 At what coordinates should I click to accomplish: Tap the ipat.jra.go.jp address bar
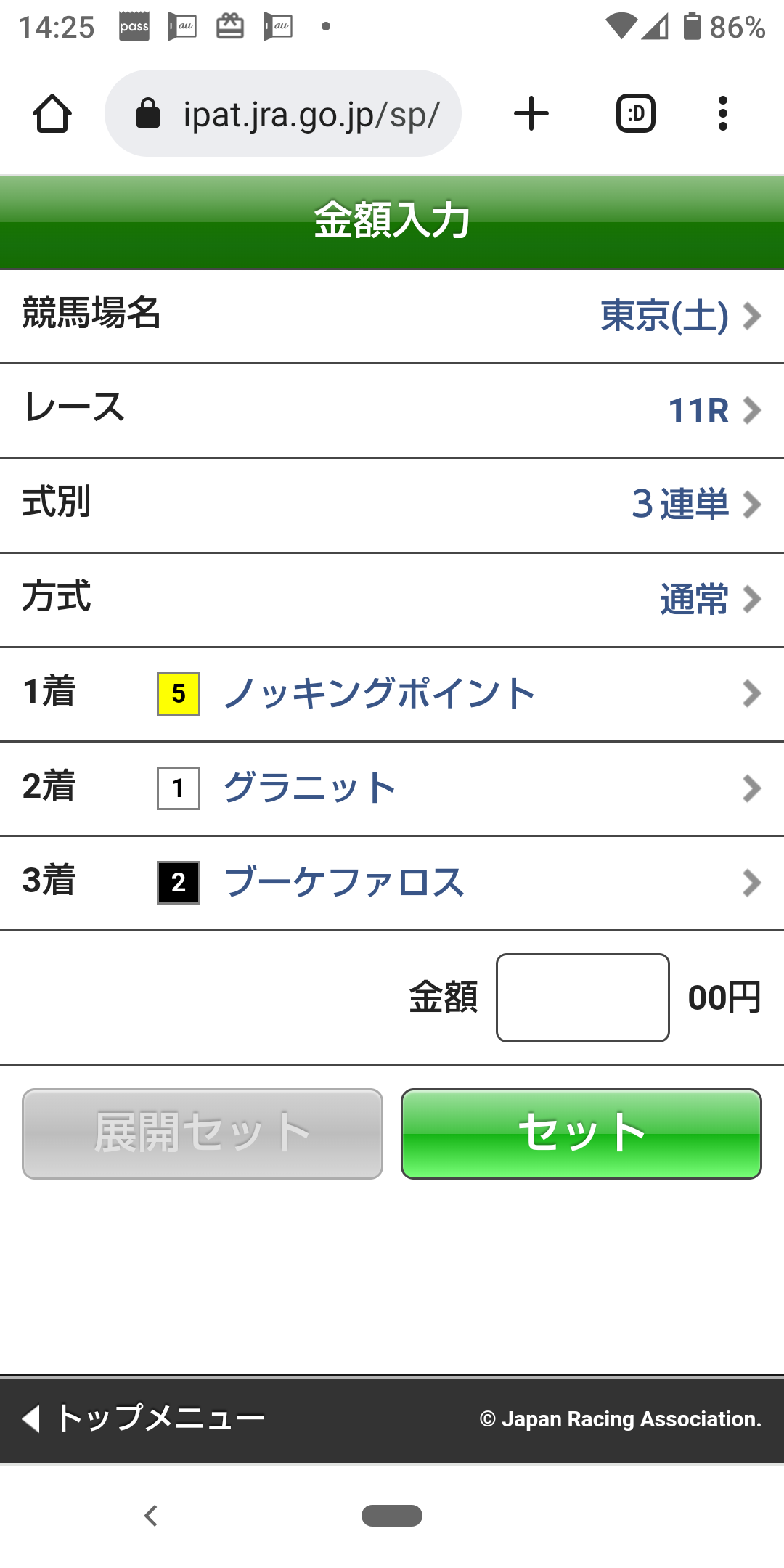tap(283, 114)
